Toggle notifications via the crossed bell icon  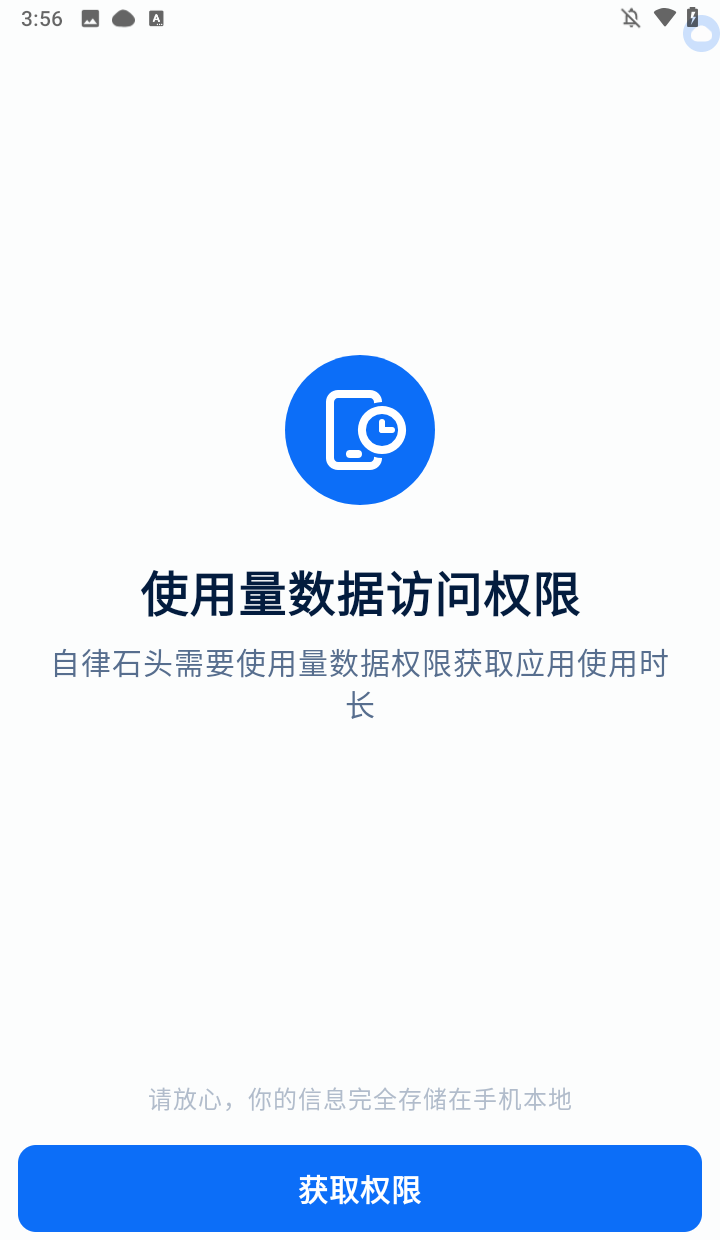[x=631, y=17]
